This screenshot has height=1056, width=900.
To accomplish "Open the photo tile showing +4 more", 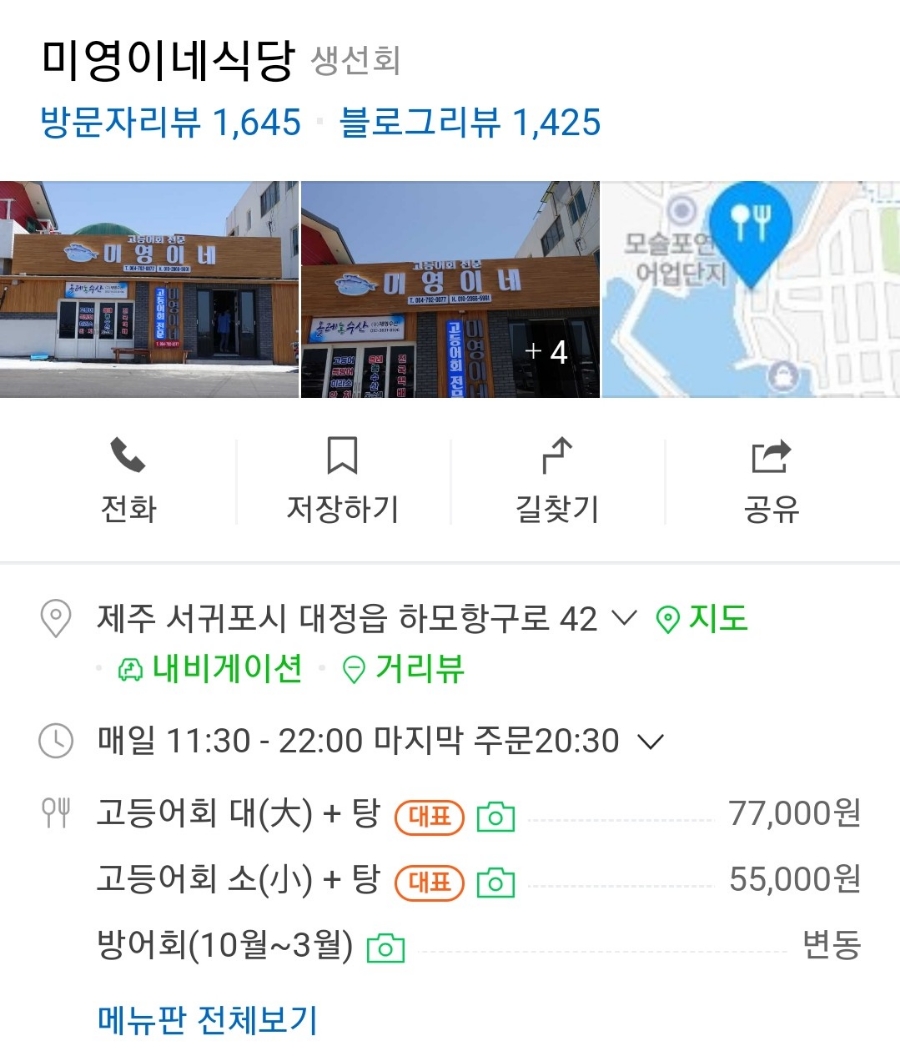I will click(450, 289).
